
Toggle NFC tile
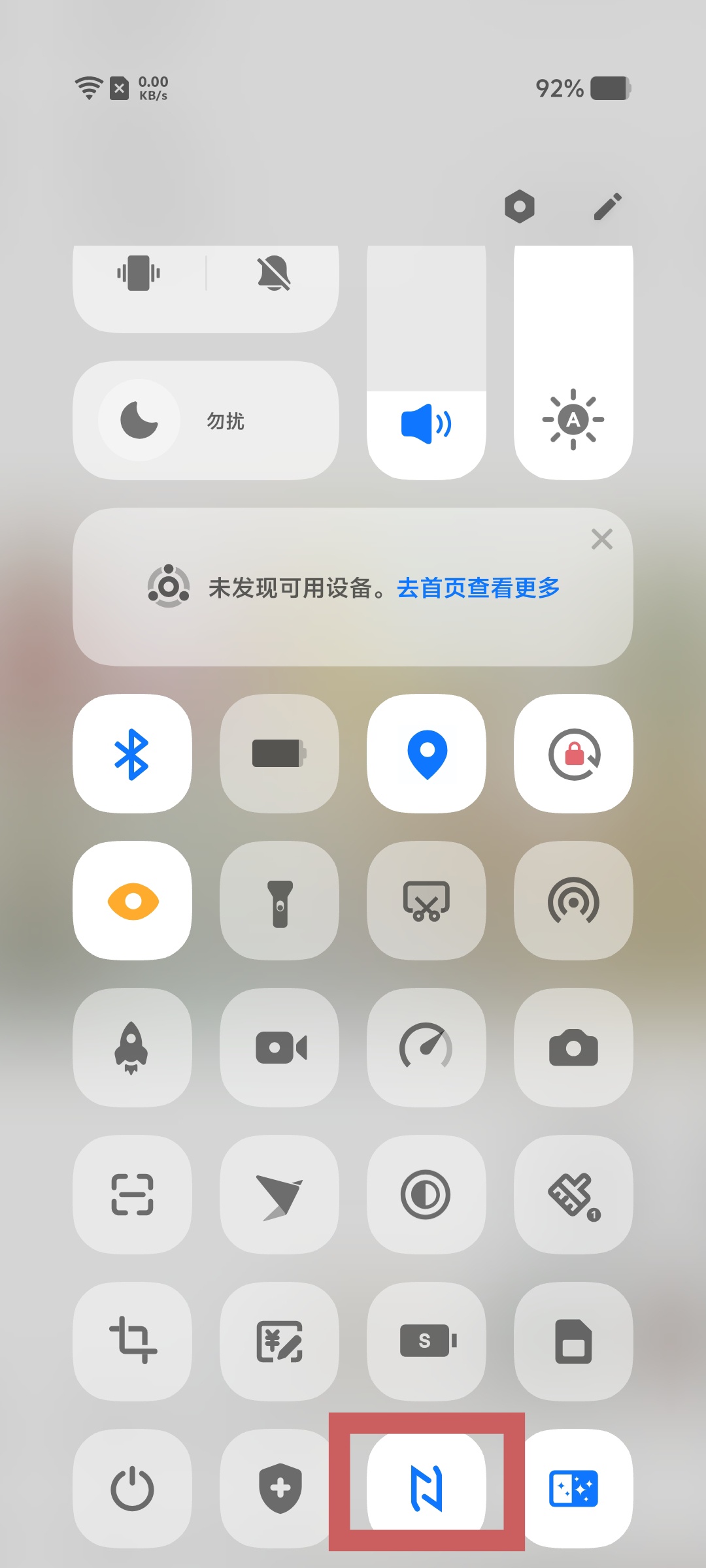tap(426, 1489)
